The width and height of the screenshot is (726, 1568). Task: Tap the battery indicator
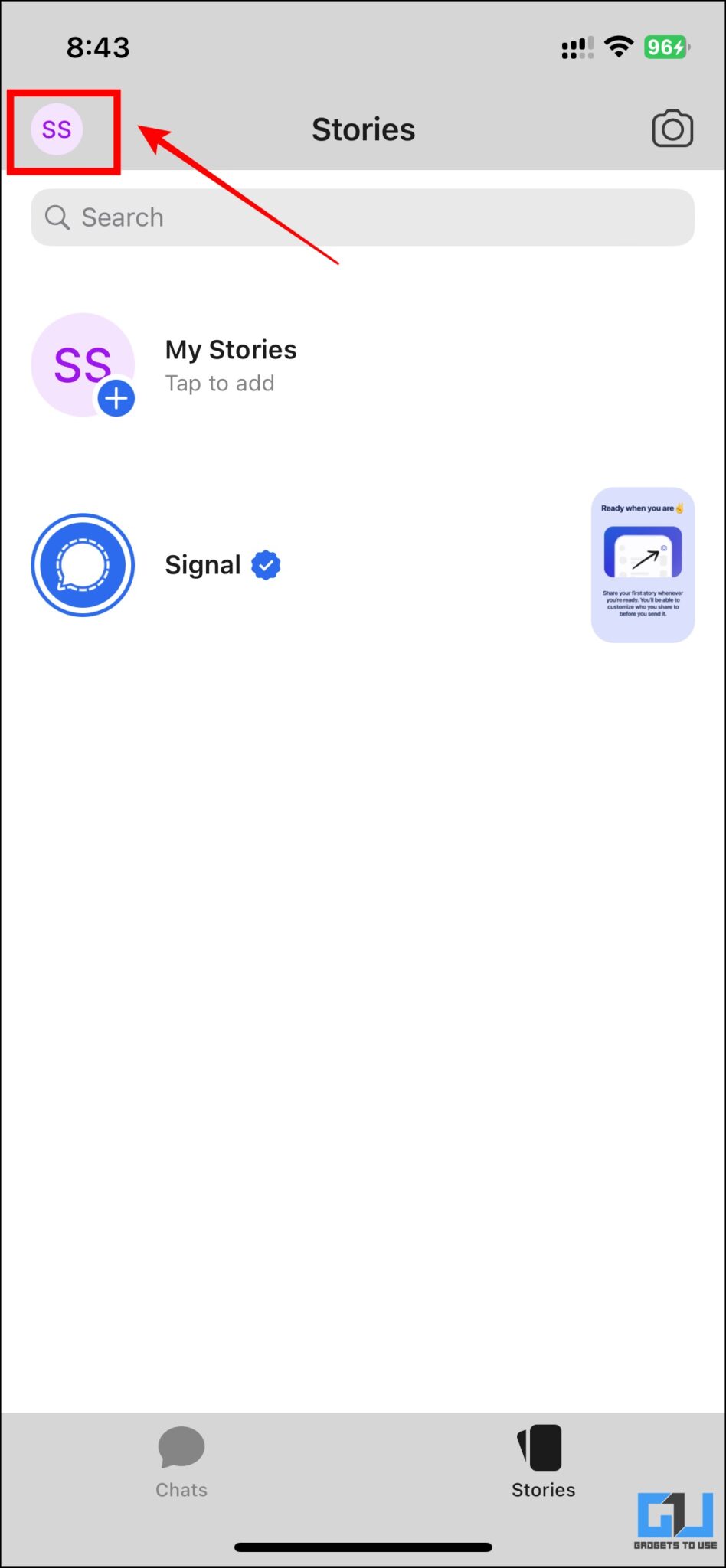point(665,47)
